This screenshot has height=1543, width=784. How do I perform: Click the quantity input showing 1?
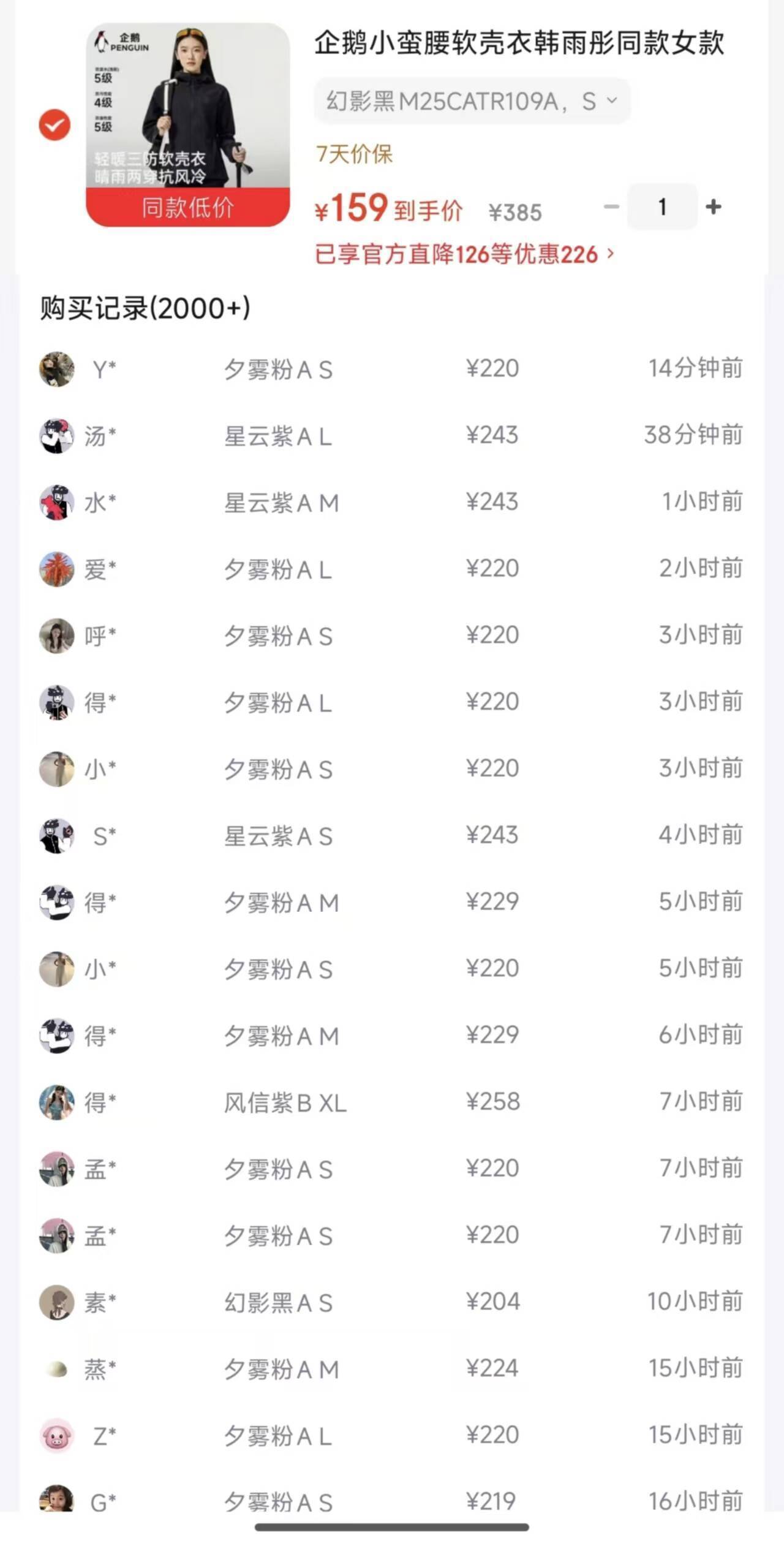pyautogui.click(x=661, y=207)
